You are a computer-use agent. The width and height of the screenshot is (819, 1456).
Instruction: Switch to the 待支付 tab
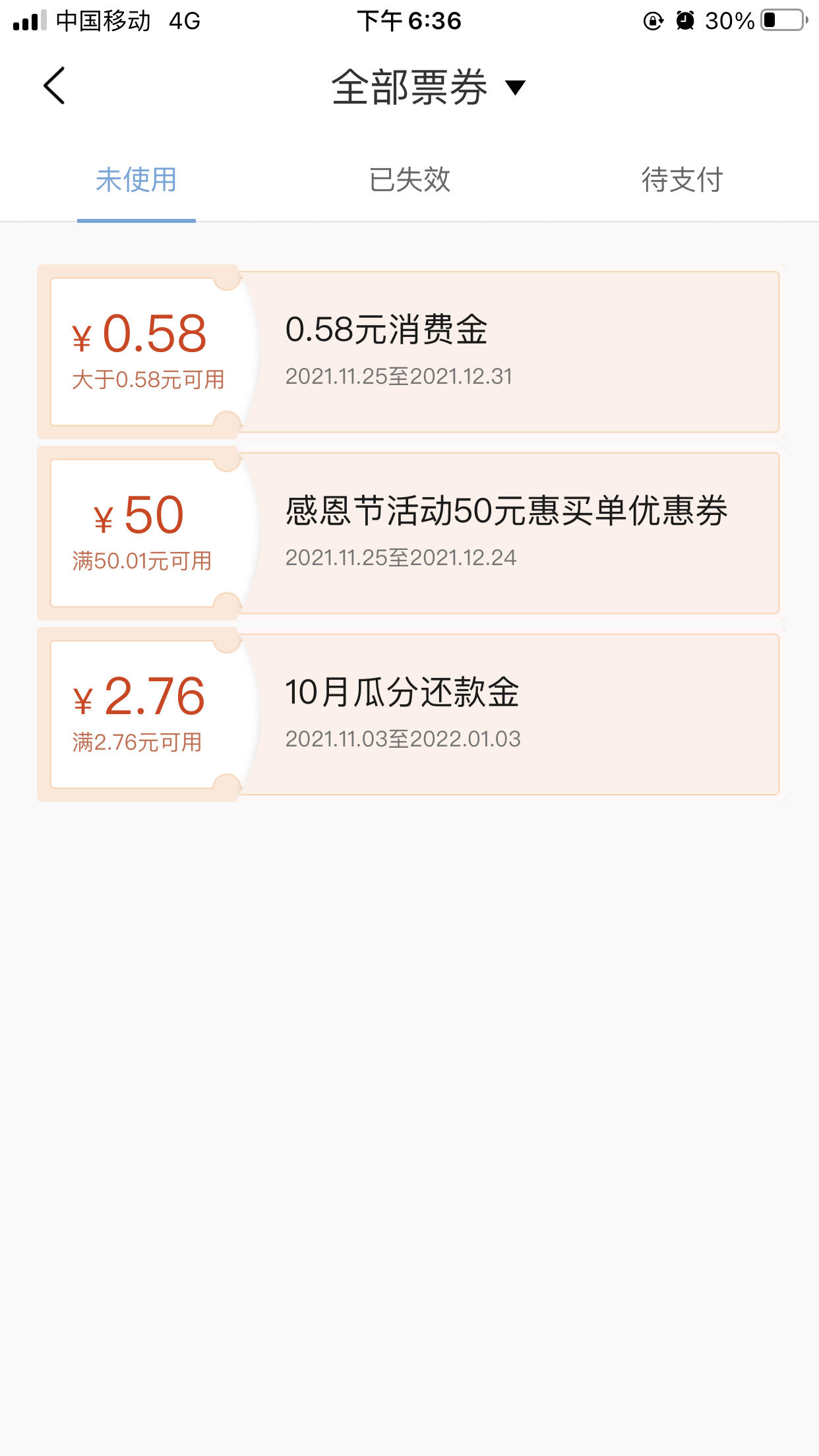682,179
